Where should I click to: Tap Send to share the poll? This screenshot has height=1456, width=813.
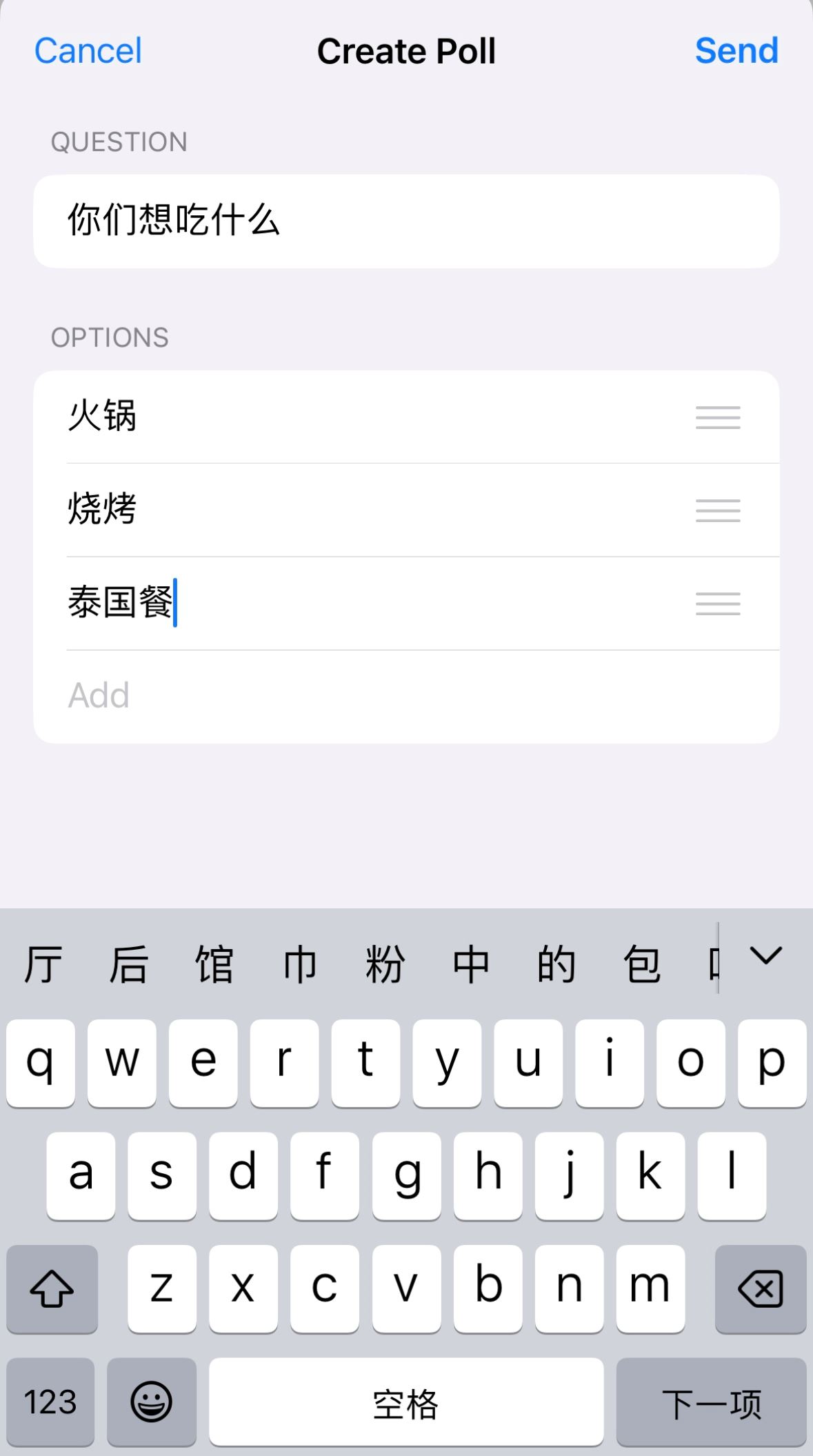pos(737,51)
